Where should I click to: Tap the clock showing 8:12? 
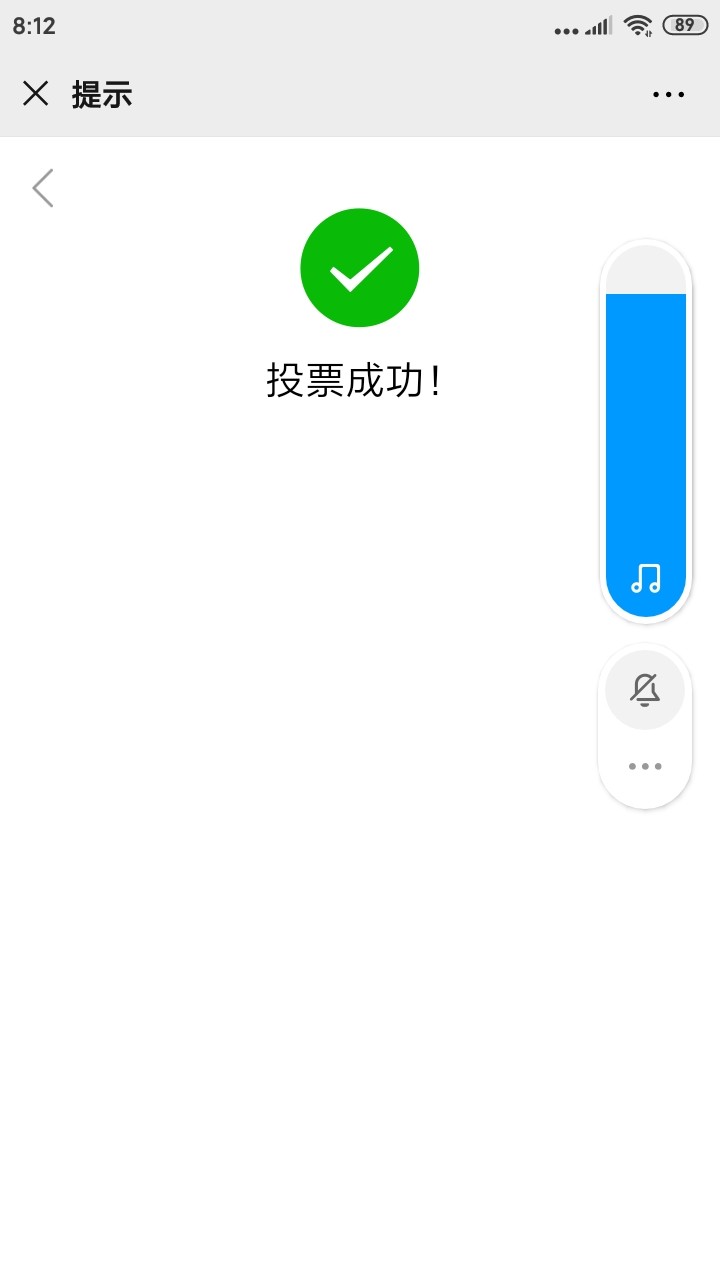click(31, 26)
